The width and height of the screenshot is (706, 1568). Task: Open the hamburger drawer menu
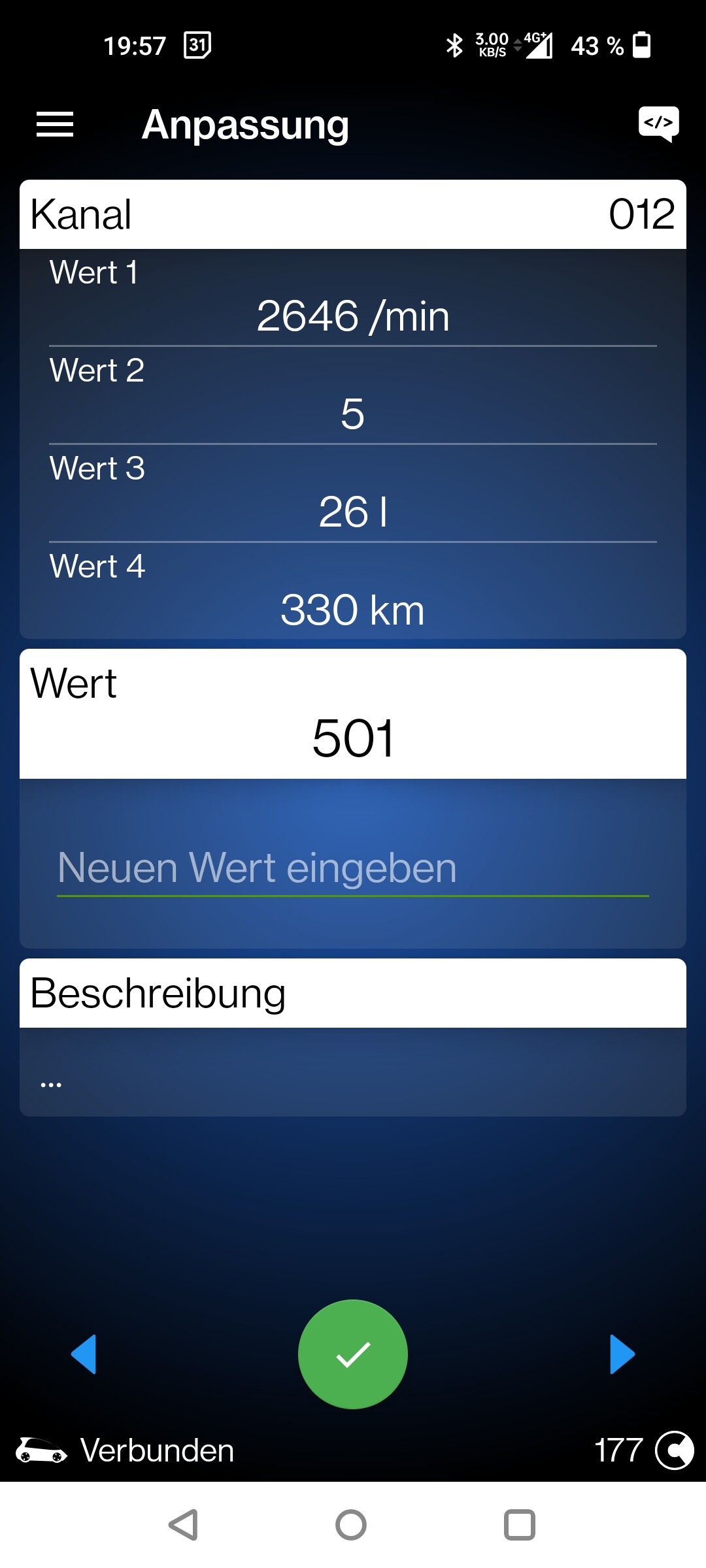(x=55, y=124)
